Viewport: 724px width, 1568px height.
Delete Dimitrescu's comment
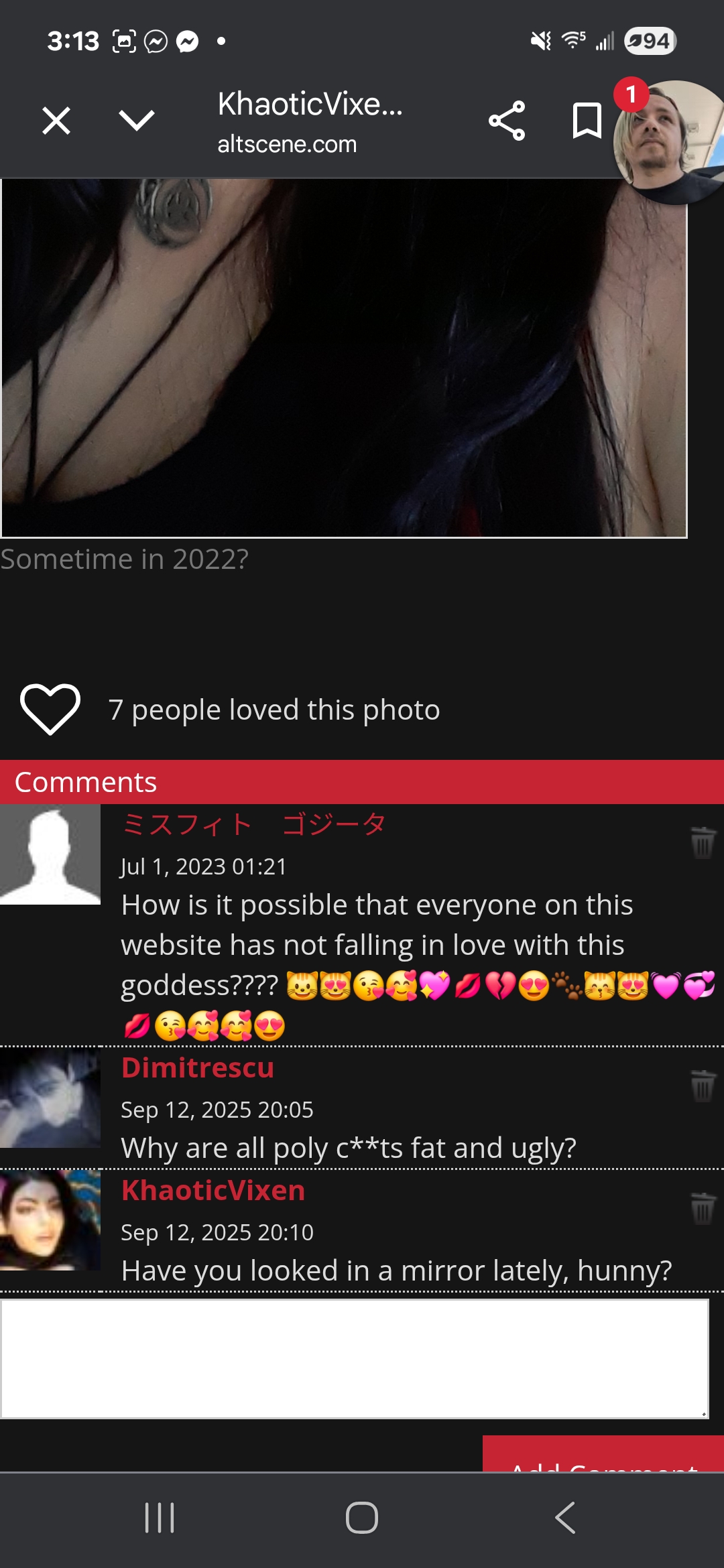tap(703, 1086)
